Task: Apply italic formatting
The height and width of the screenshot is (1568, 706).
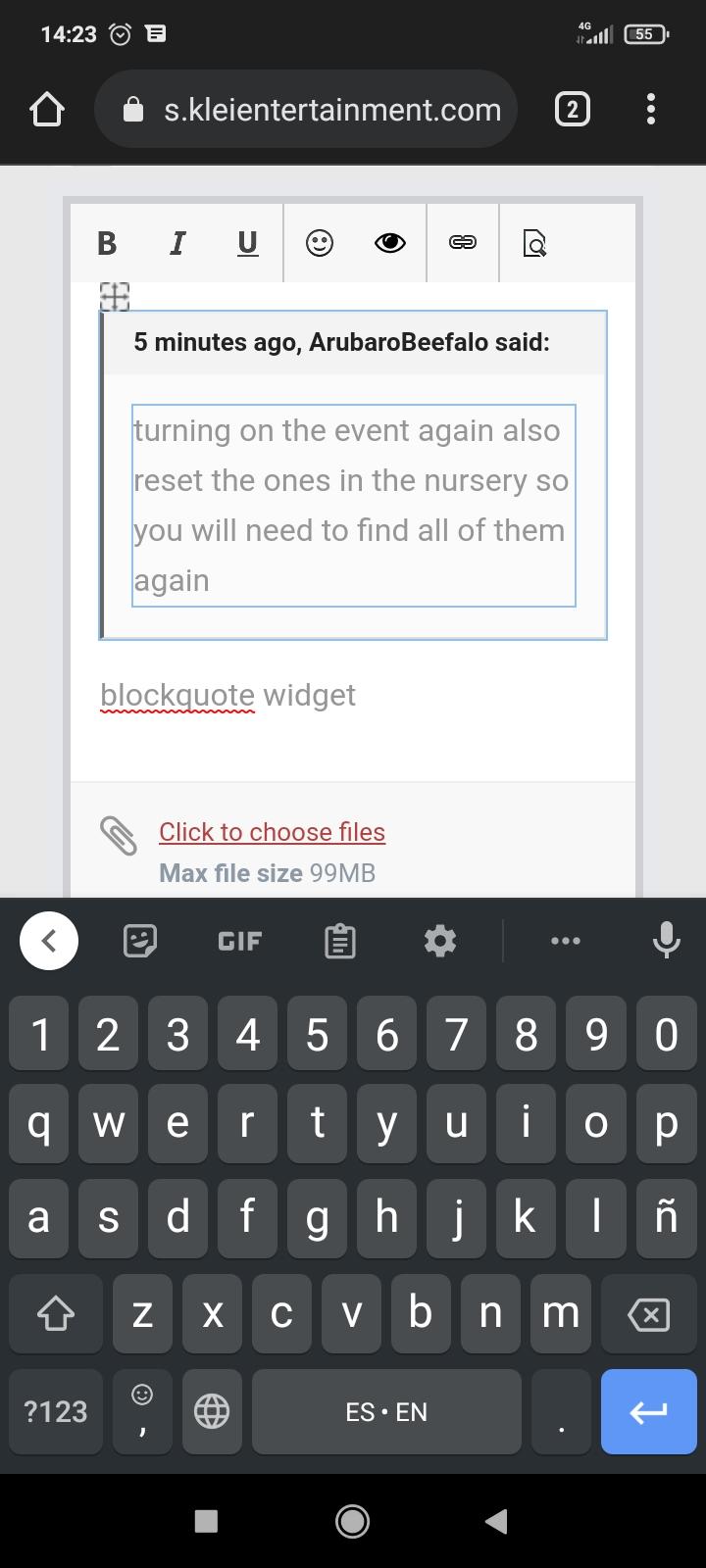Action: click(177, 243)
